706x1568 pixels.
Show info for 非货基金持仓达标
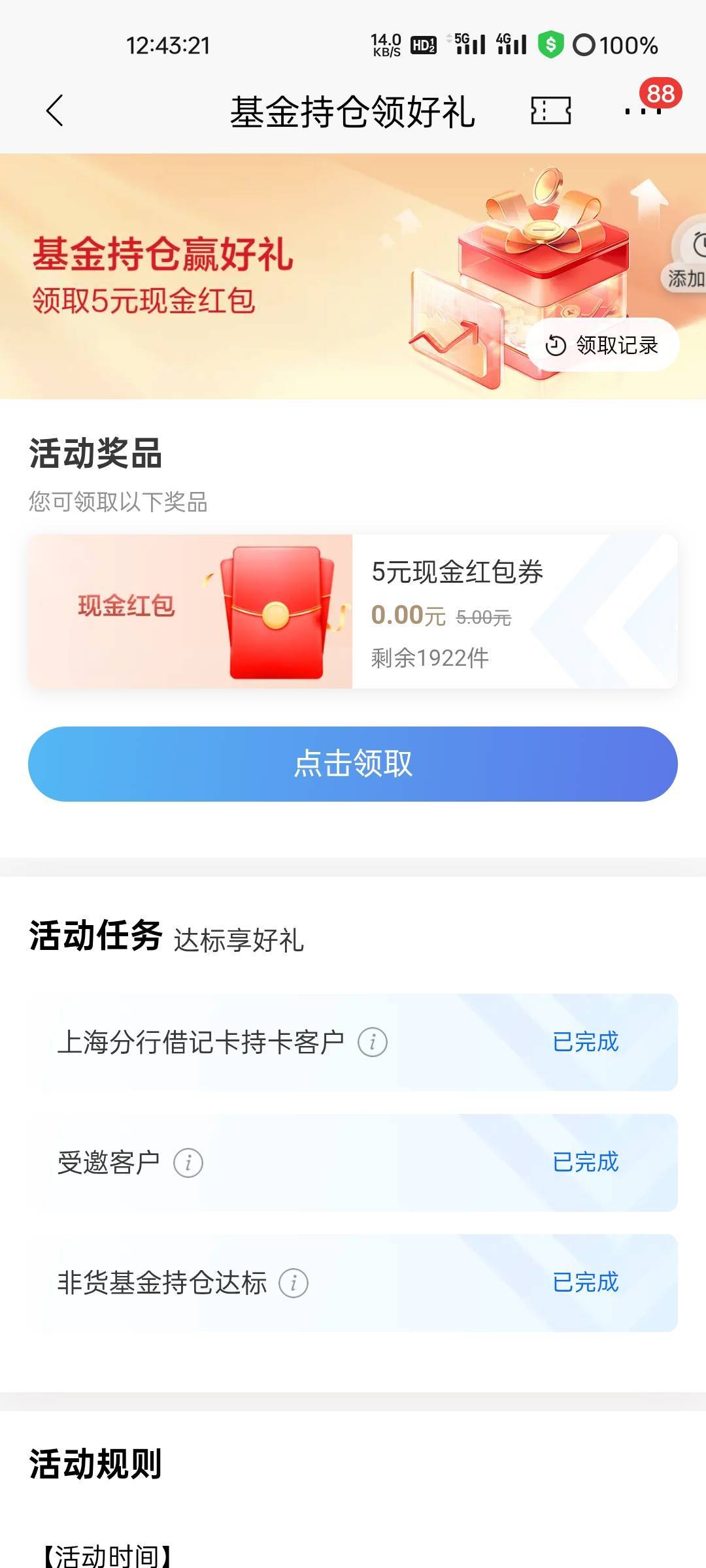pyautogui.click(x=294, y=1283)
